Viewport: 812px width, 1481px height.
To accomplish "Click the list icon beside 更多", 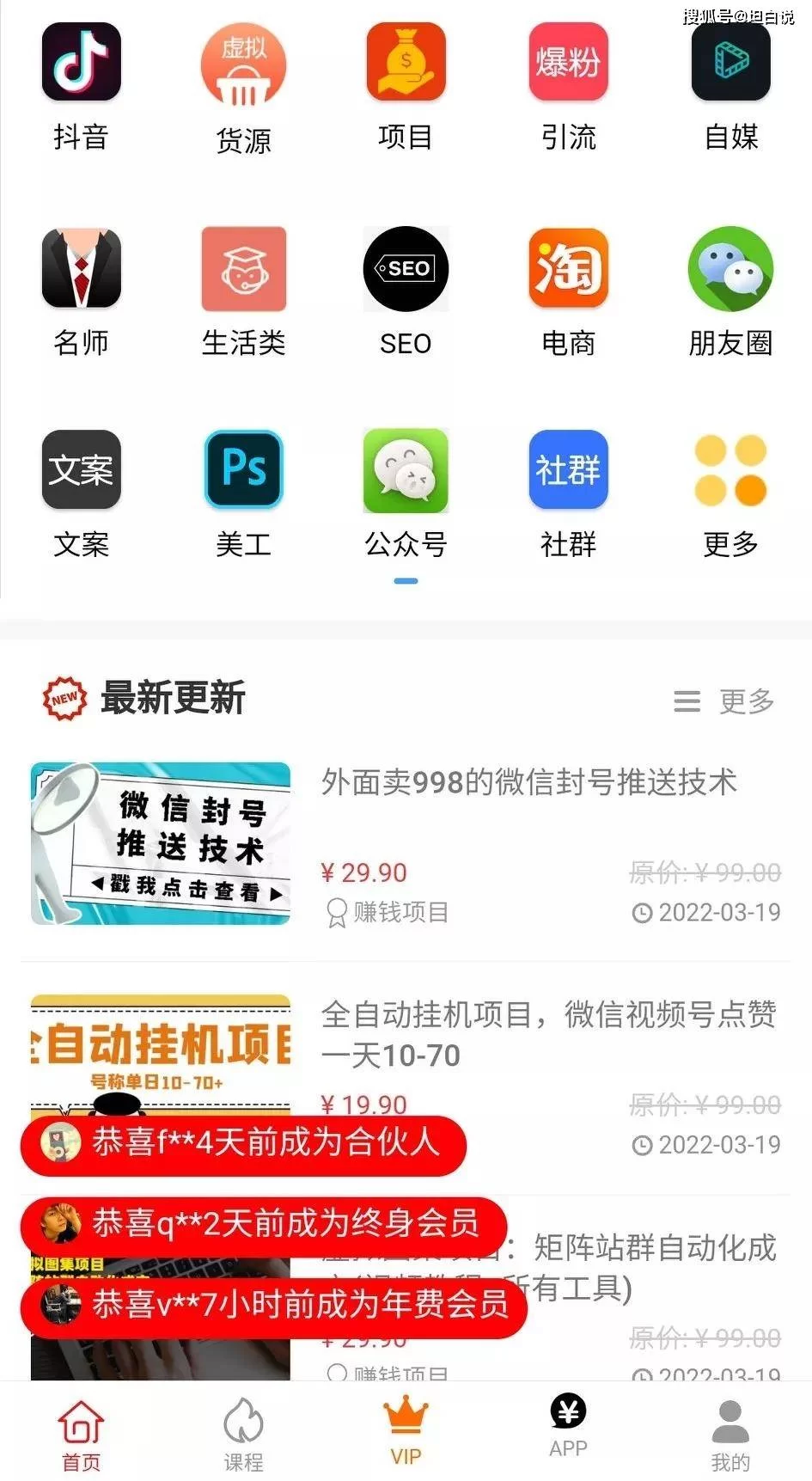I will pyautogui.click(x=687, y=701).
